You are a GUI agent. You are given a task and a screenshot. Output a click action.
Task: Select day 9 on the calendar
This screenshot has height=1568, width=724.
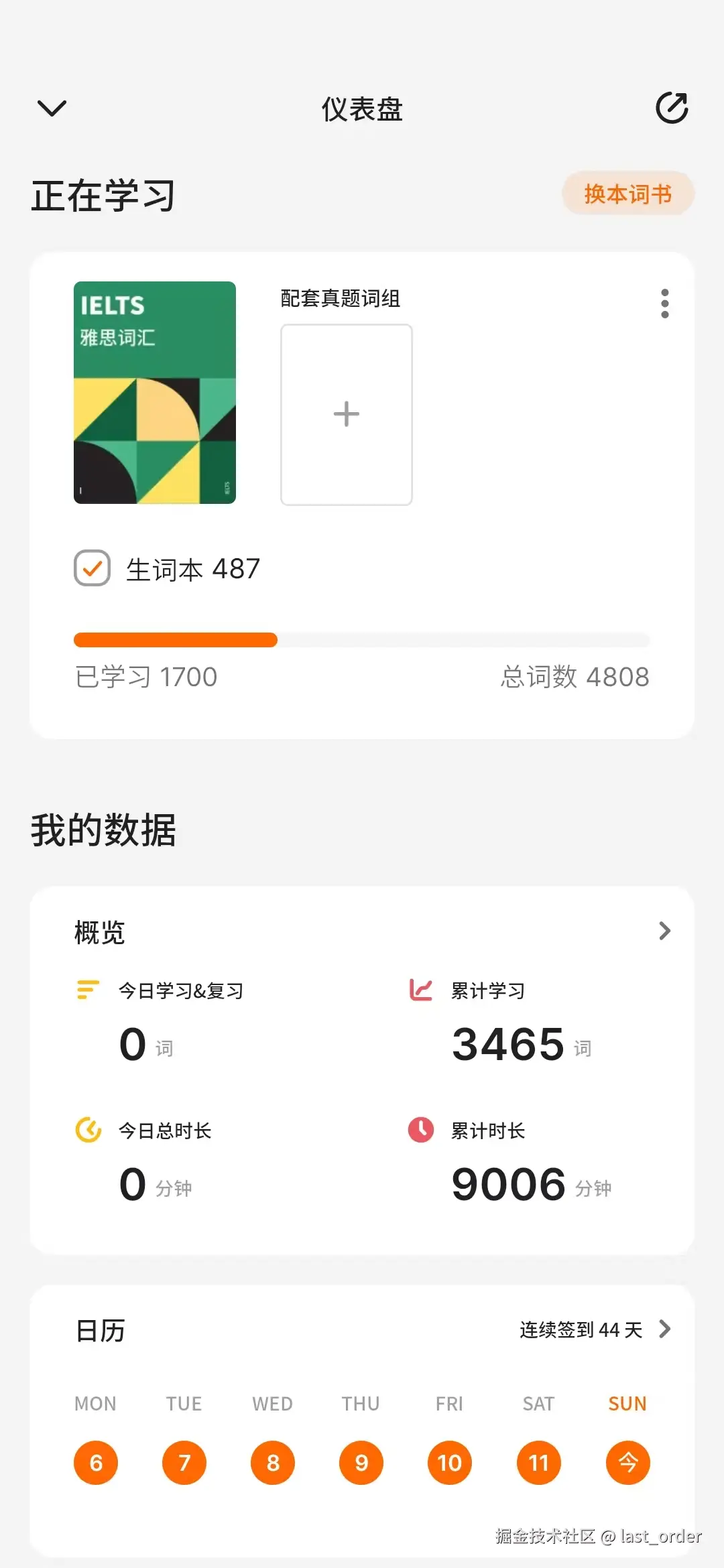tap(361, 1463)
